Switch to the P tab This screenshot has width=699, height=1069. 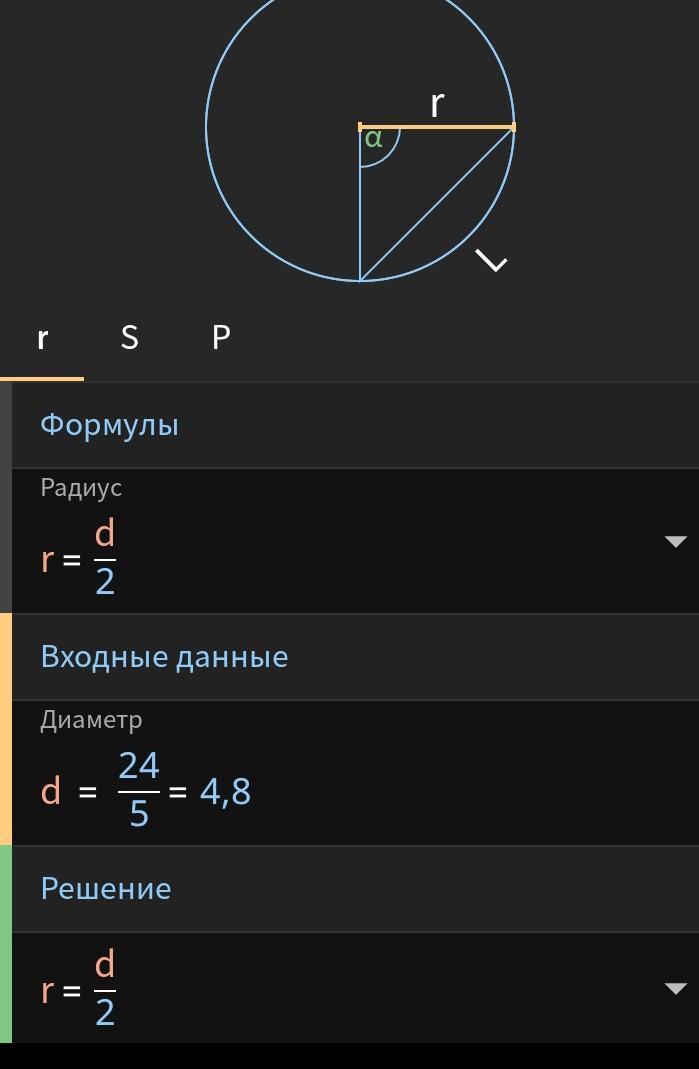(x=221, y=338)
